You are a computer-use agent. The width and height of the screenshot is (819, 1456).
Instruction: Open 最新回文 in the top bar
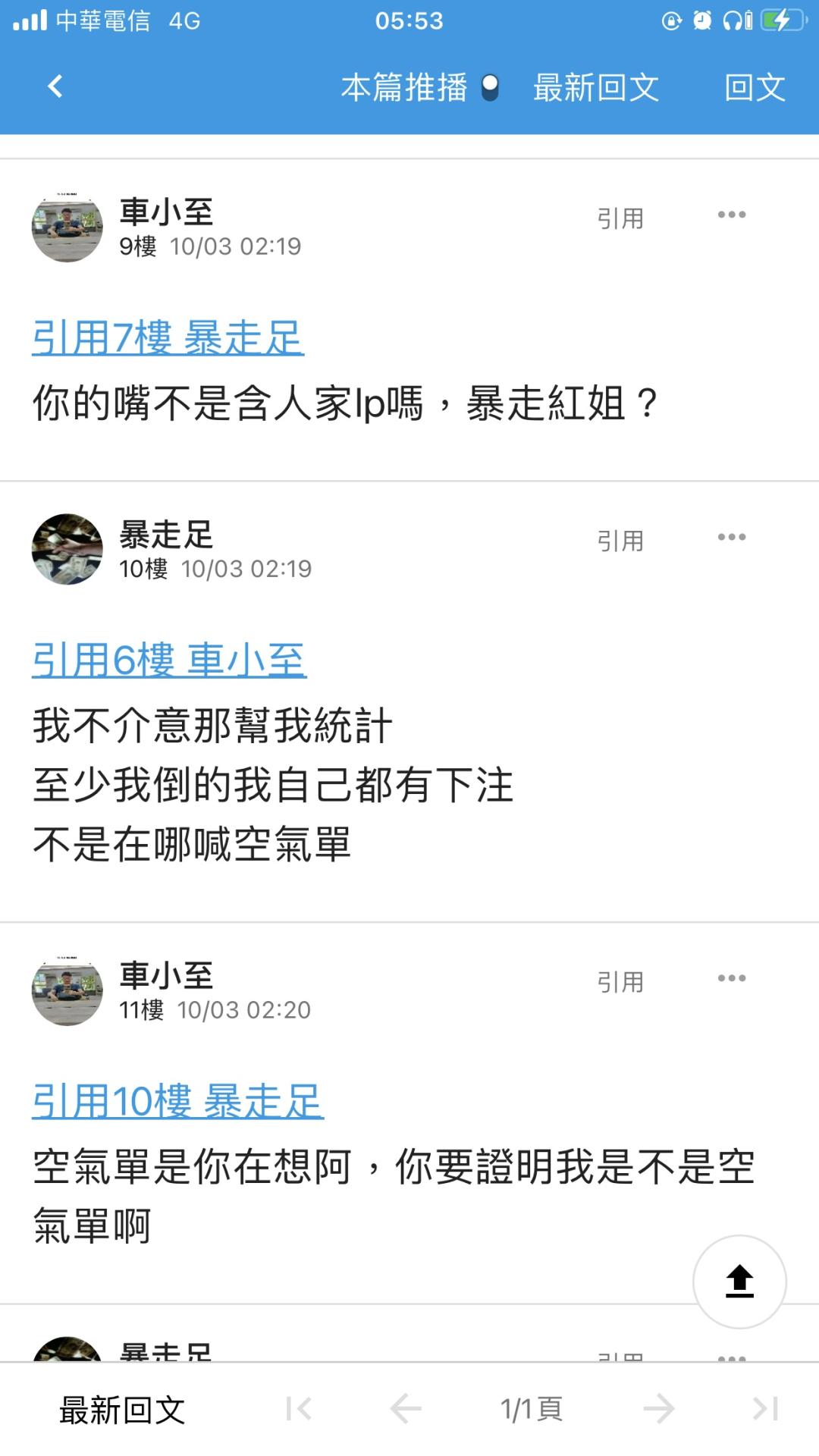(x=595, y=88)
